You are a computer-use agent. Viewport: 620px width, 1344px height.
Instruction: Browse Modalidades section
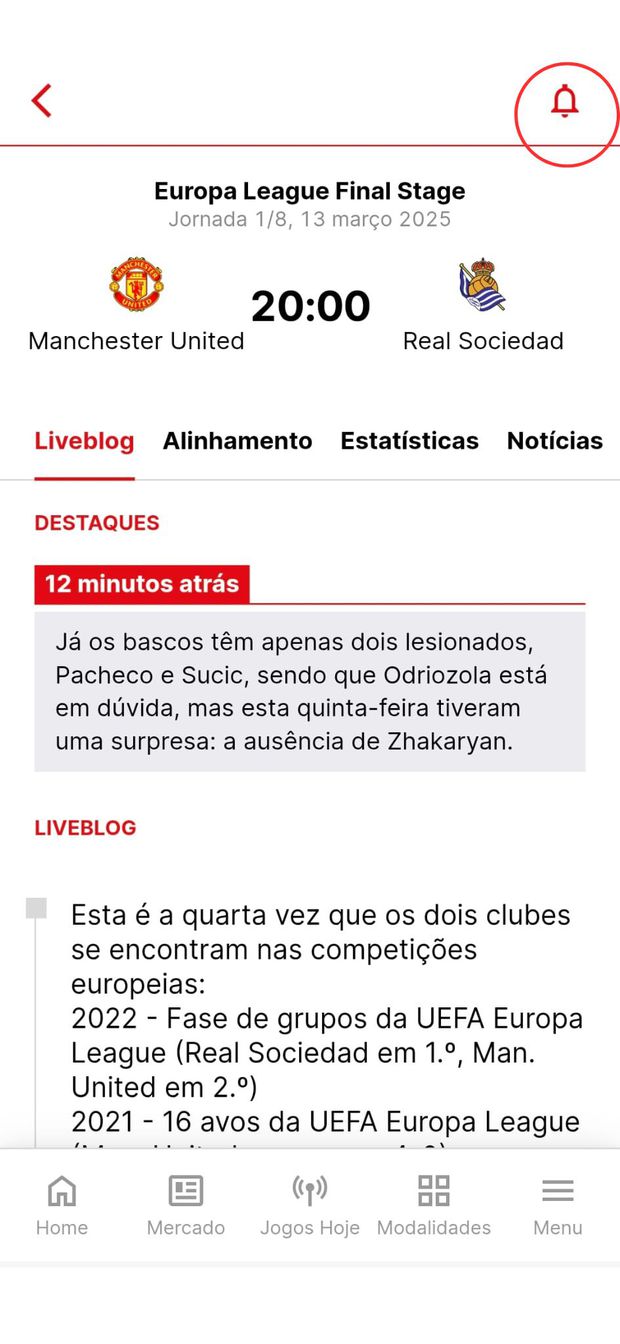[434, 1205]
